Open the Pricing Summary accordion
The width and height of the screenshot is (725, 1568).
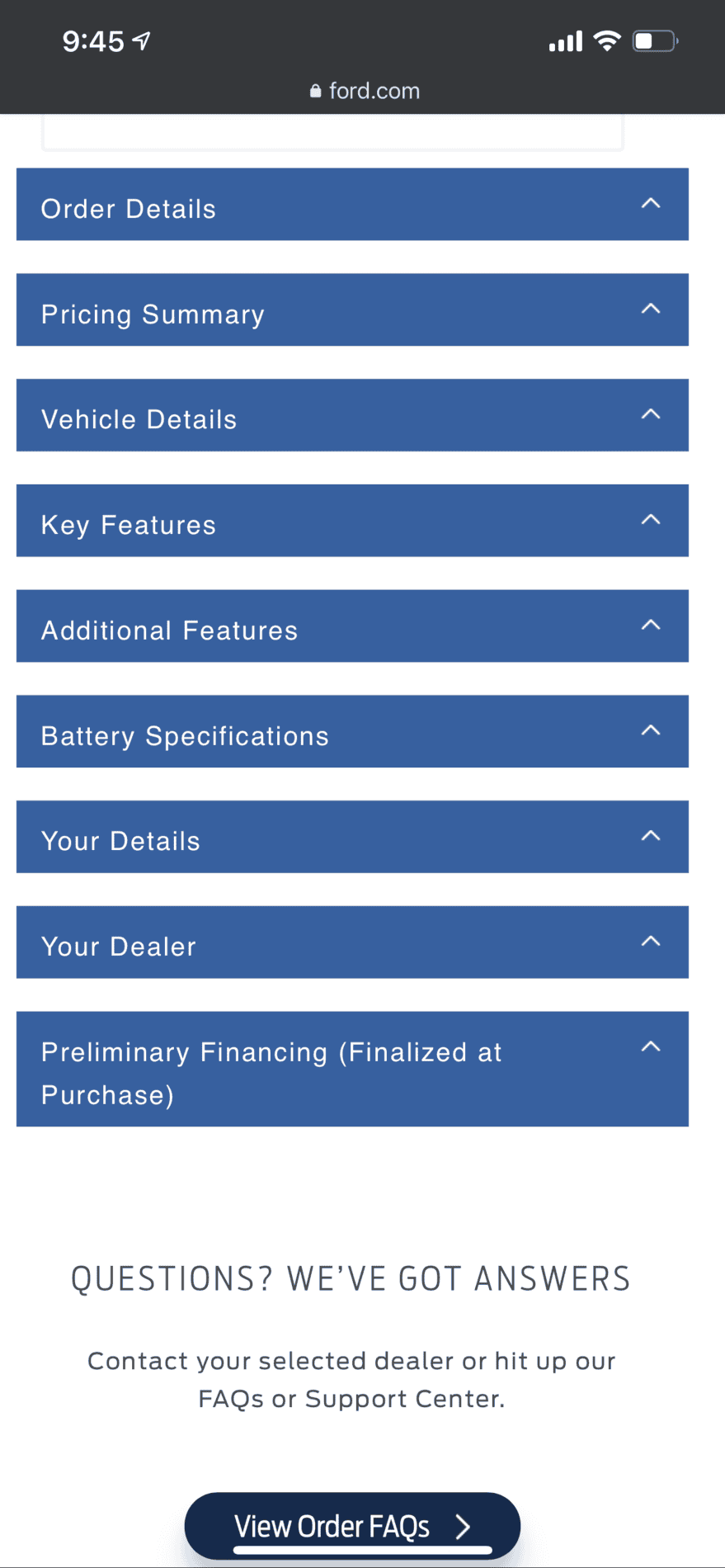pos(352,310)
